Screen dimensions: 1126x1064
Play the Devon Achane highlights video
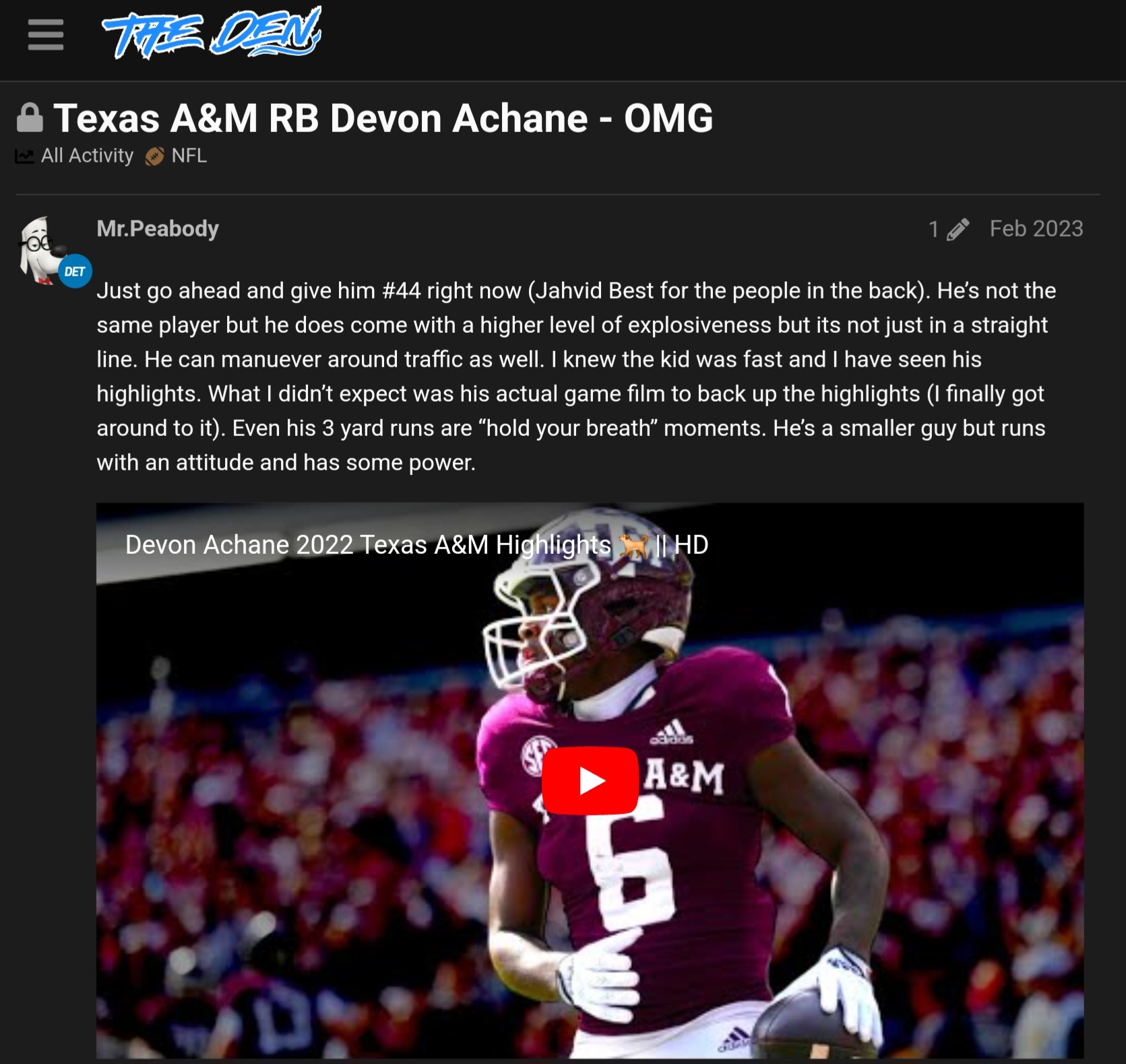[590, 781]
